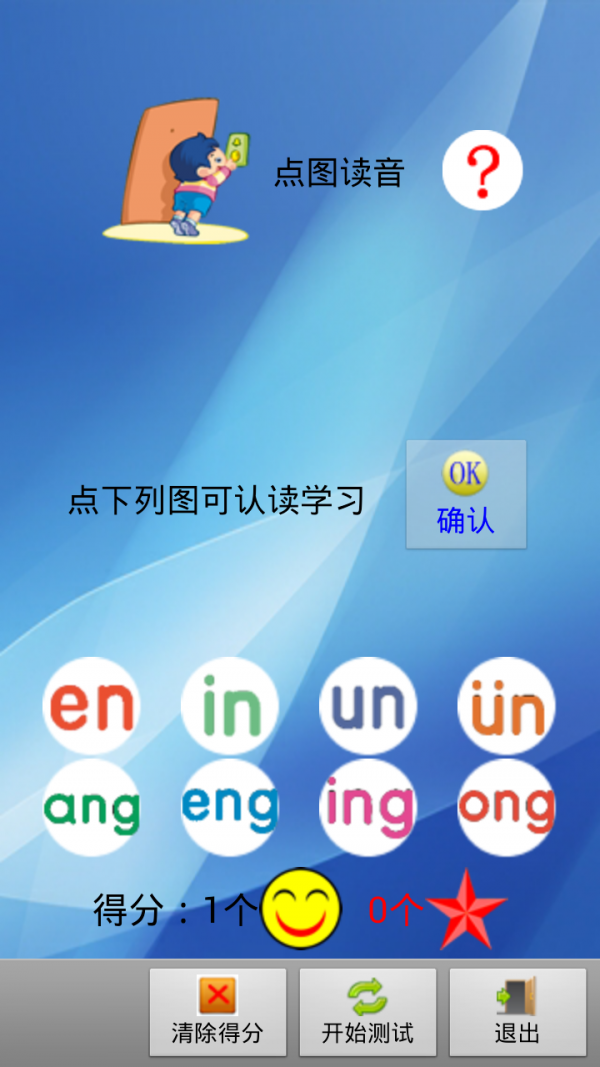Image resolution: width=600 pixels, height=1067 pixels.
Task: Pick the red 'ong' pinyin circle
Action: pyautogui.click(x=507, y=807)
